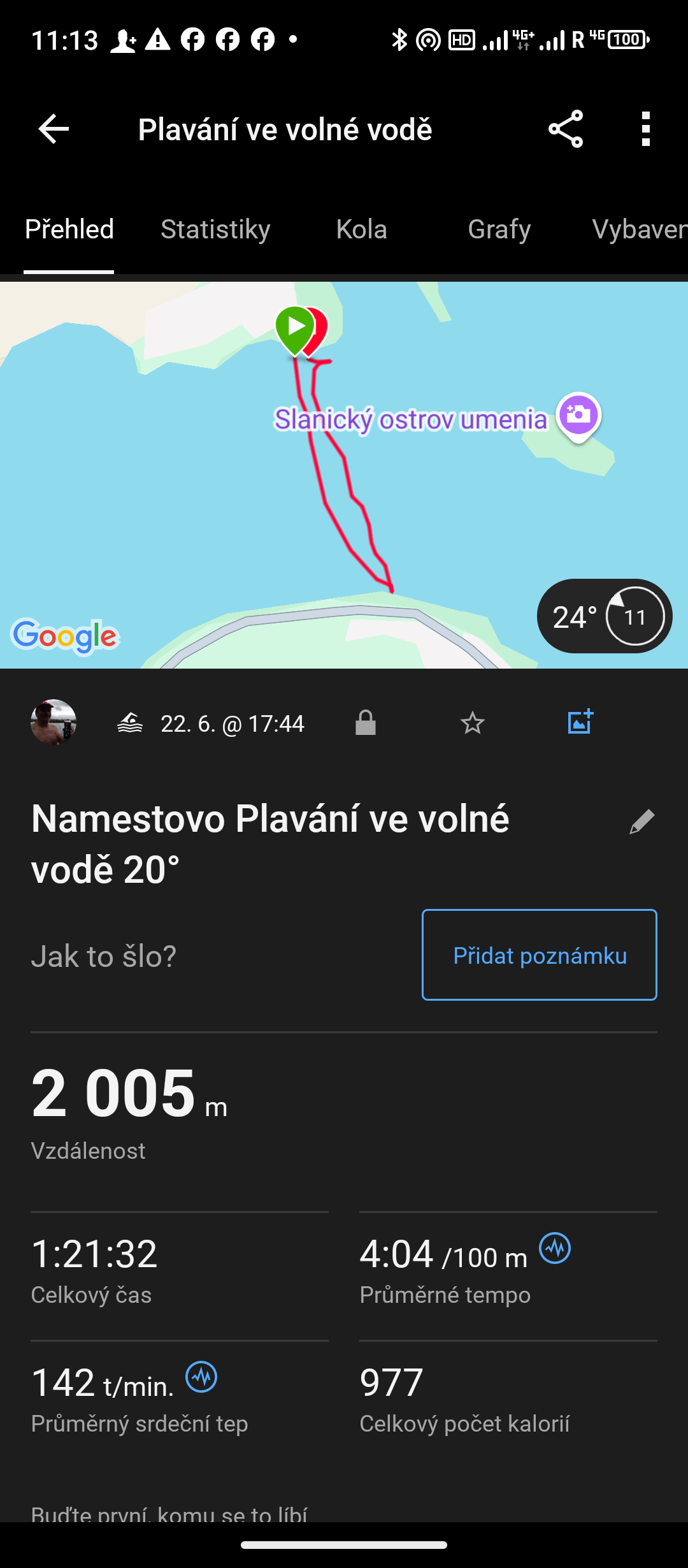Change activity privacy via lock icon
Viewport: 688px width, 1568px height.
pos(366,723)
